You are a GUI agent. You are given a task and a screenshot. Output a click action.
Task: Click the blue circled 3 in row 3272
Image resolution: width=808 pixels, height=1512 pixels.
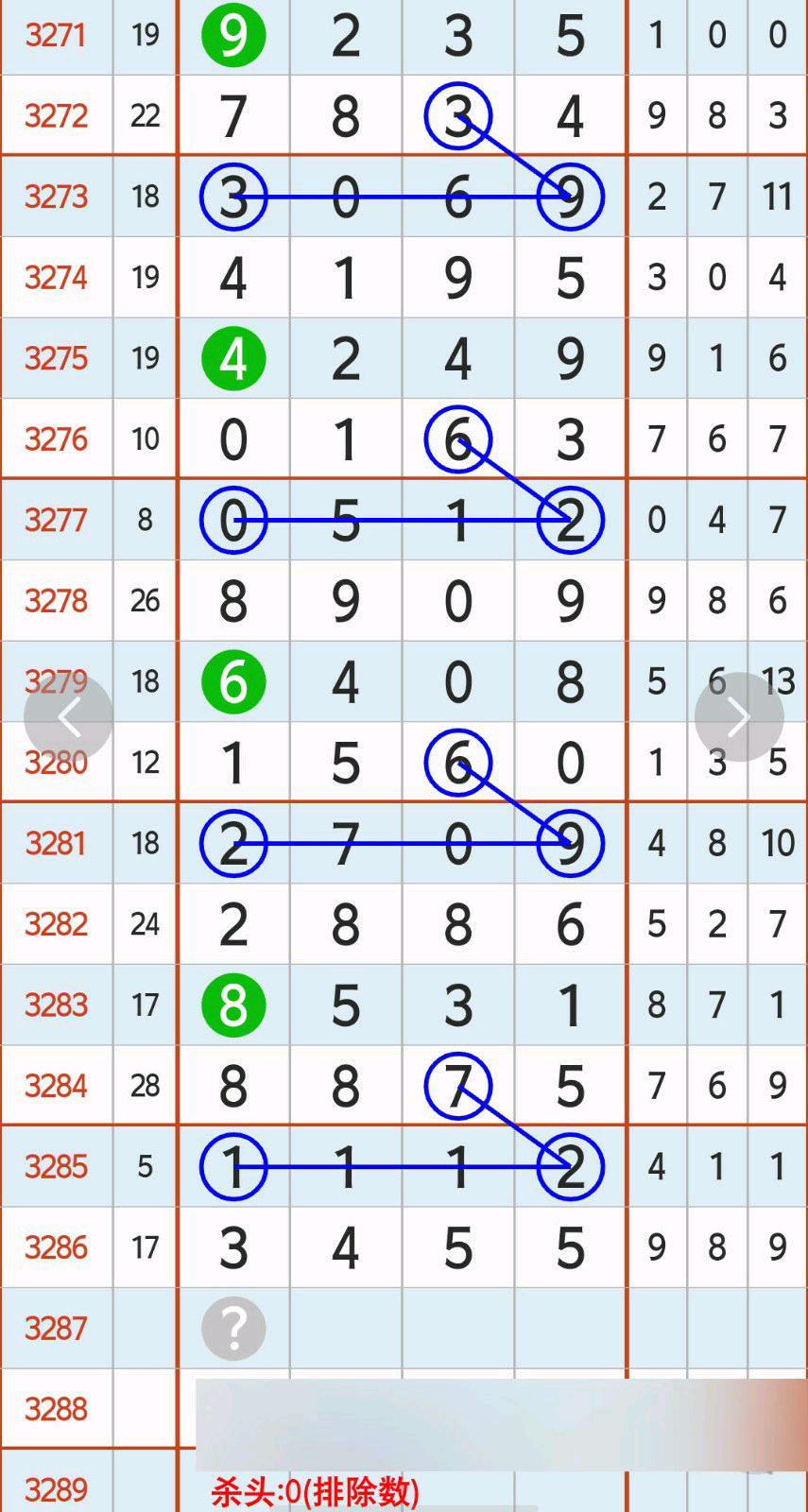pos(458,115)
